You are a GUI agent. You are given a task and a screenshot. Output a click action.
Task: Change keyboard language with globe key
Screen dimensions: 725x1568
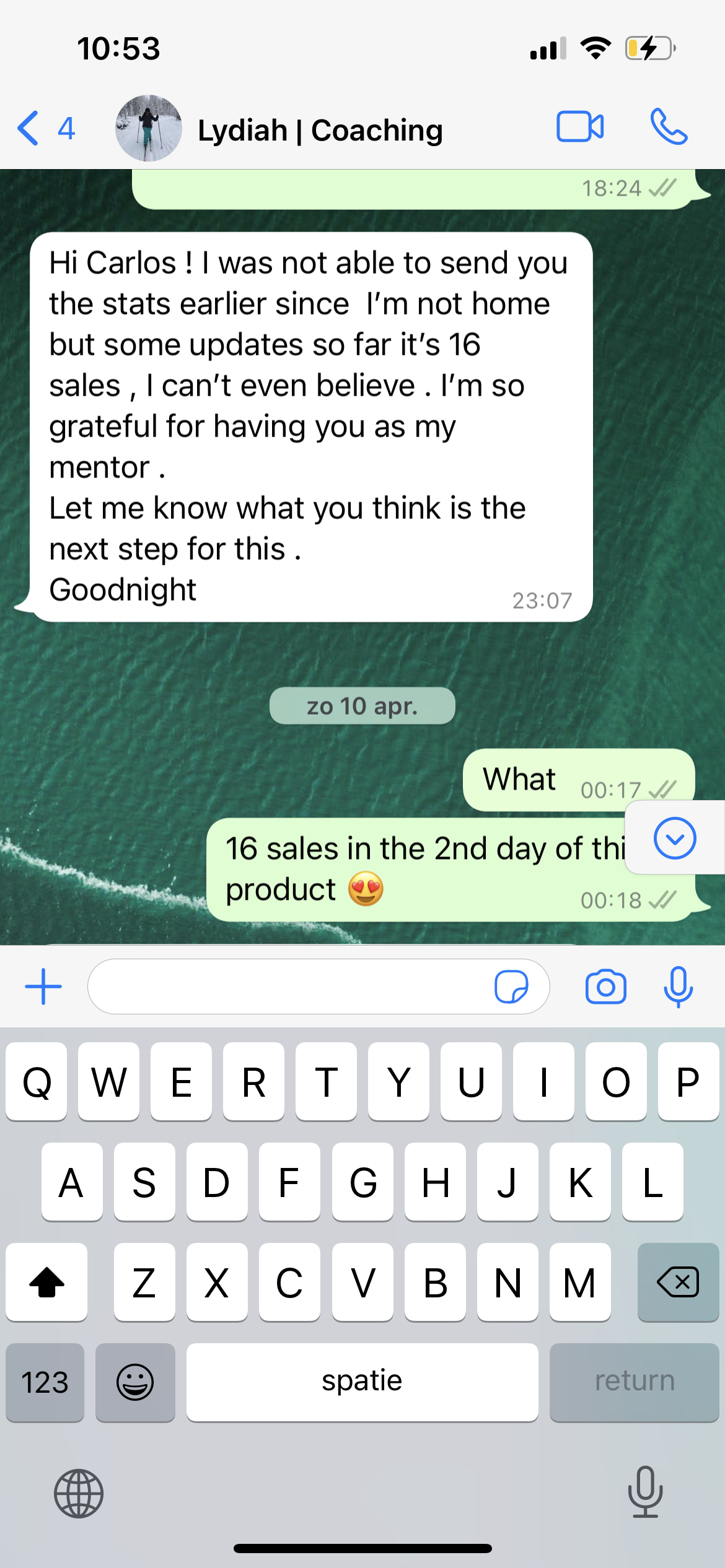click(x=79, y=1494)
